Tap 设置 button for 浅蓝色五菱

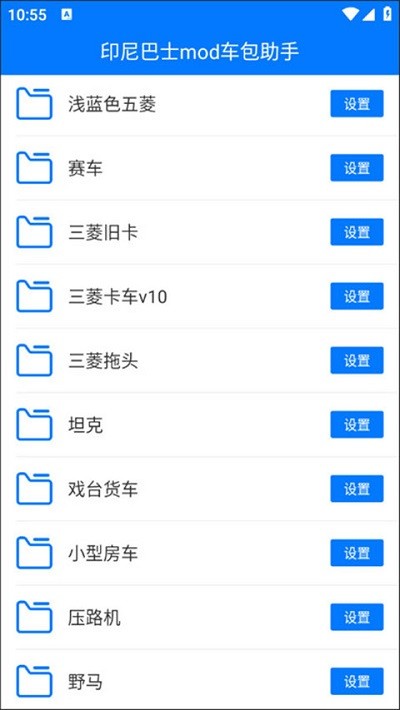click(x=357, y=104)
